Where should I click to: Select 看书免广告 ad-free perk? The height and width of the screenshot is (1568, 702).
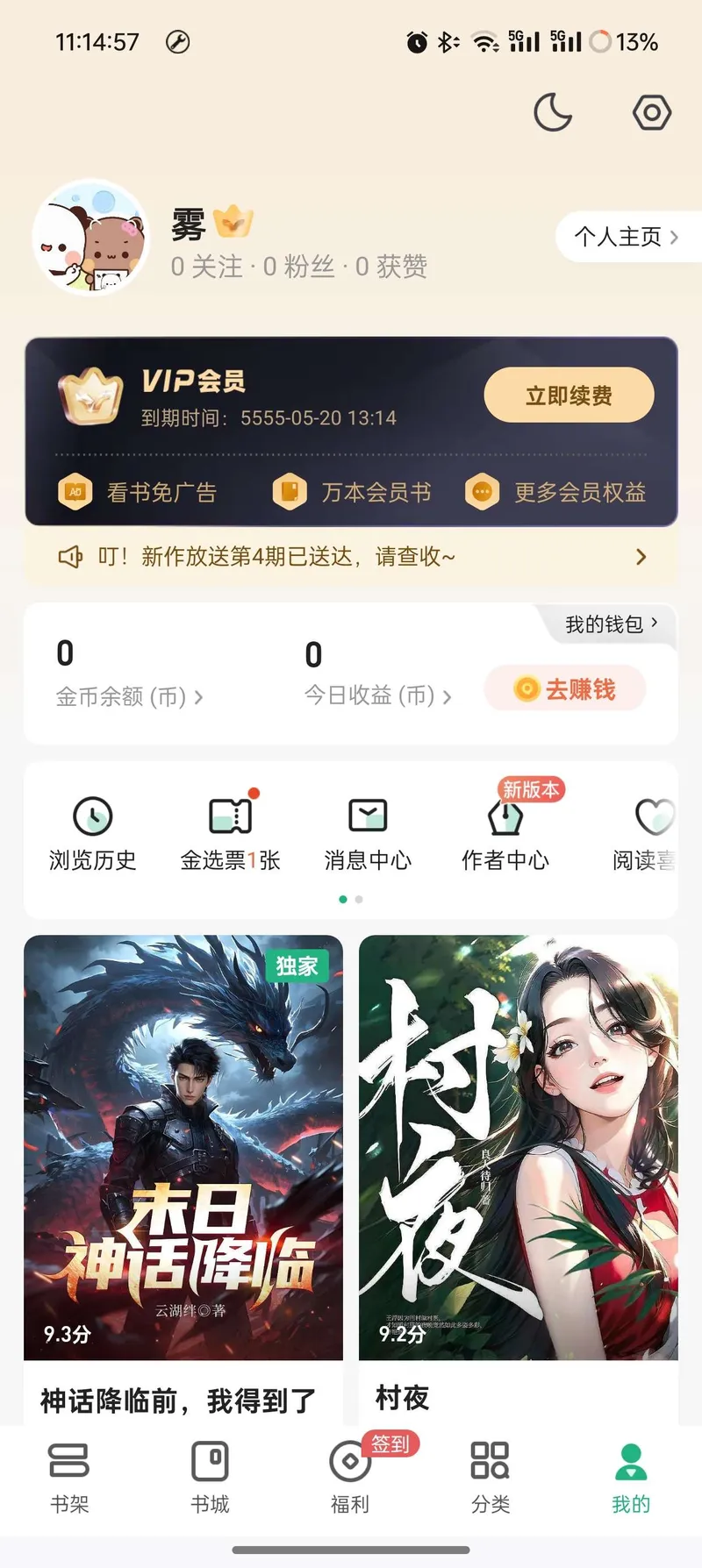140,492
